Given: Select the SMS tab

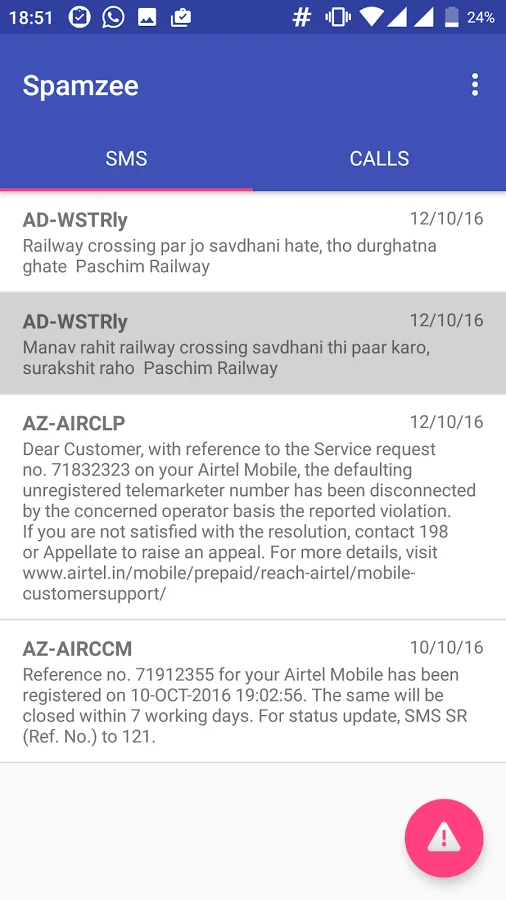Looking at the screenshot, I should pyautogui.click(x=126, y=158).
